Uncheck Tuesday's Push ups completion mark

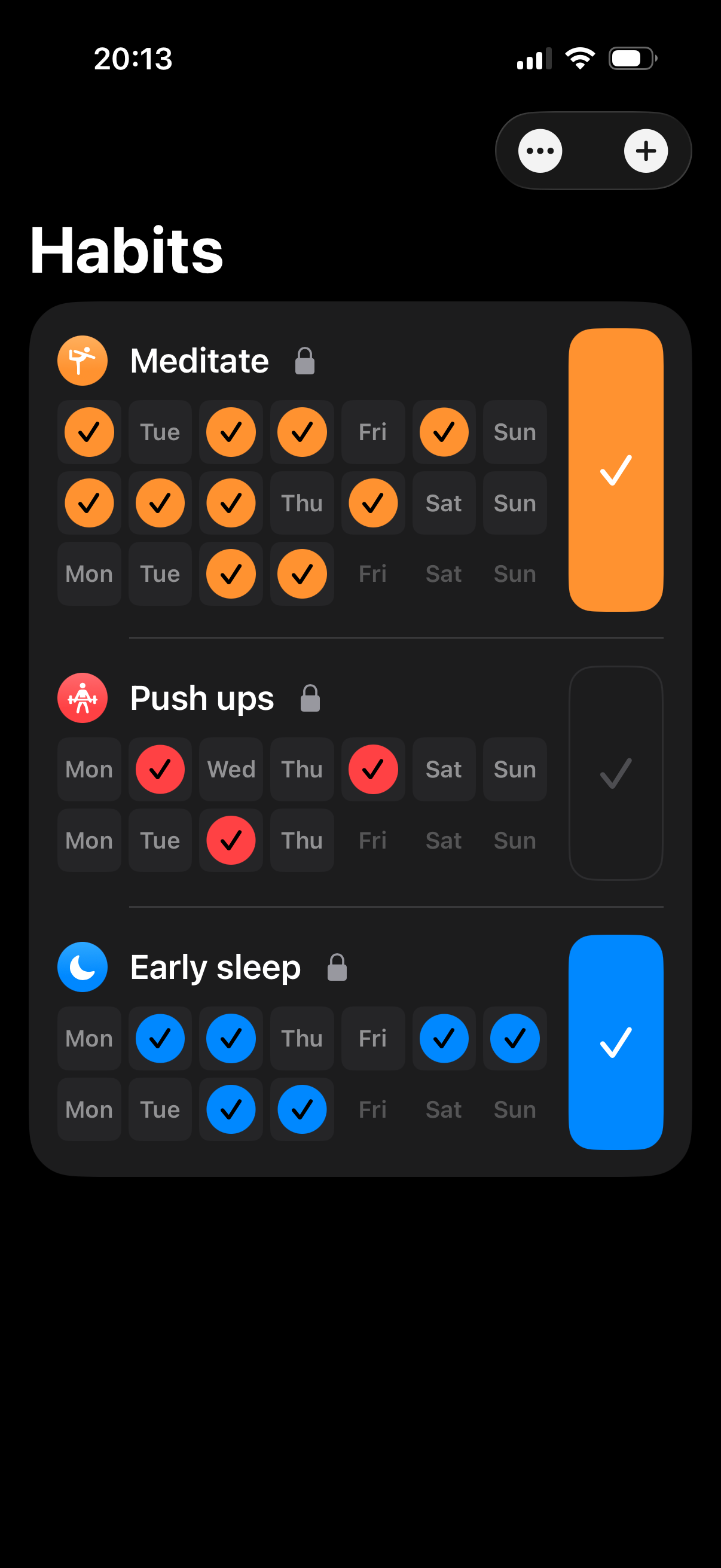tap(160, 769)
